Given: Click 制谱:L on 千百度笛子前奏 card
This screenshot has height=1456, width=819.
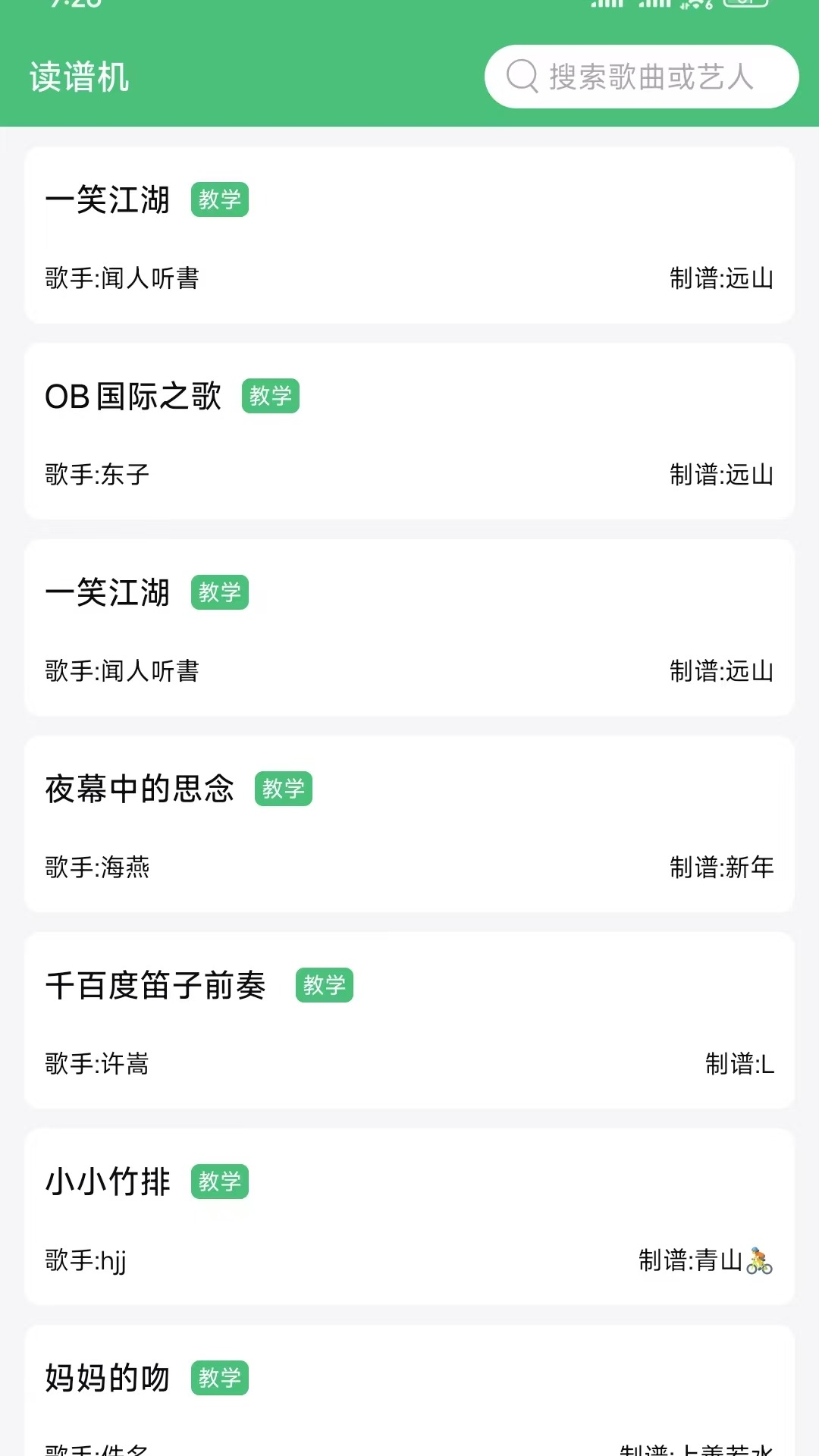Looking at the screenshot, I should click(x=739, y=1065).
